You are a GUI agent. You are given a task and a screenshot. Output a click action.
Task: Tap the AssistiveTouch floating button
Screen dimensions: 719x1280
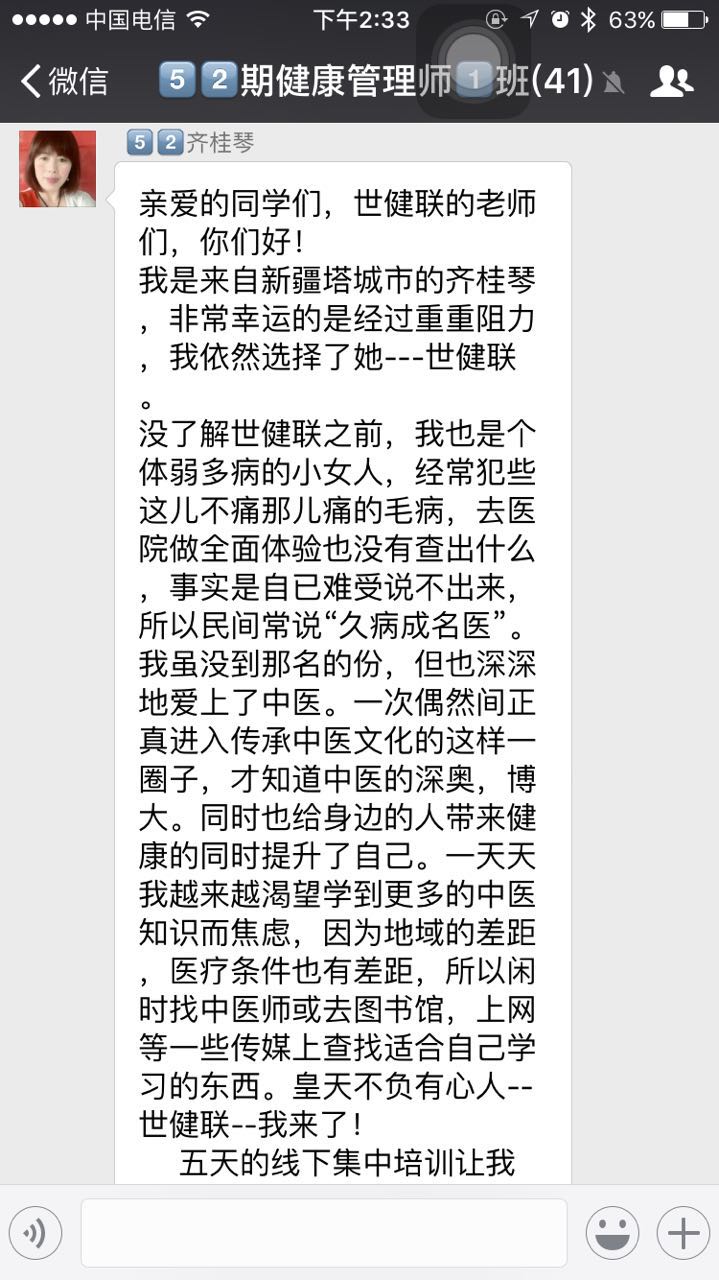point(474,60)
